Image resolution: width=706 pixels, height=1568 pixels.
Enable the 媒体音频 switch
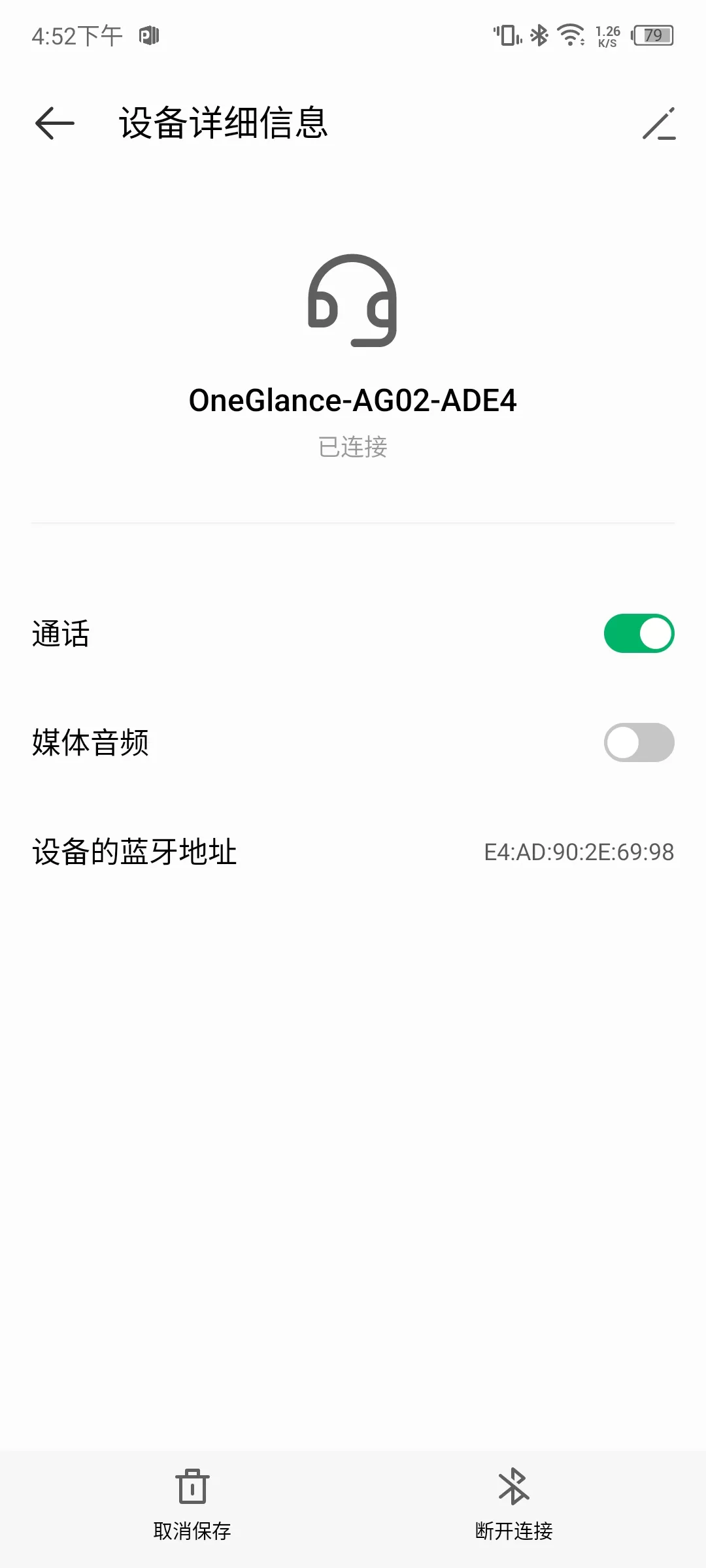[639, 742]
